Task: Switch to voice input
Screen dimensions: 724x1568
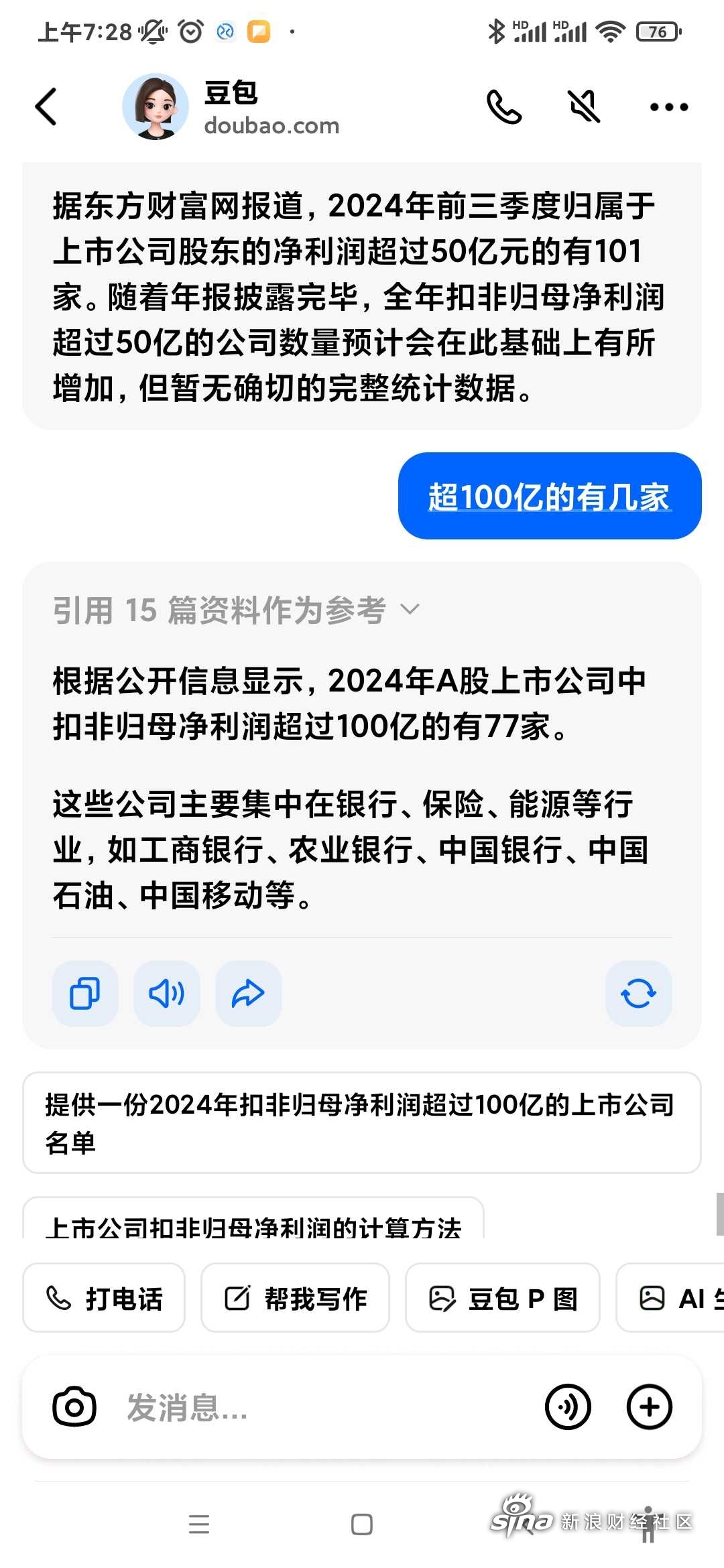Action: click(x=568, y=1407)
